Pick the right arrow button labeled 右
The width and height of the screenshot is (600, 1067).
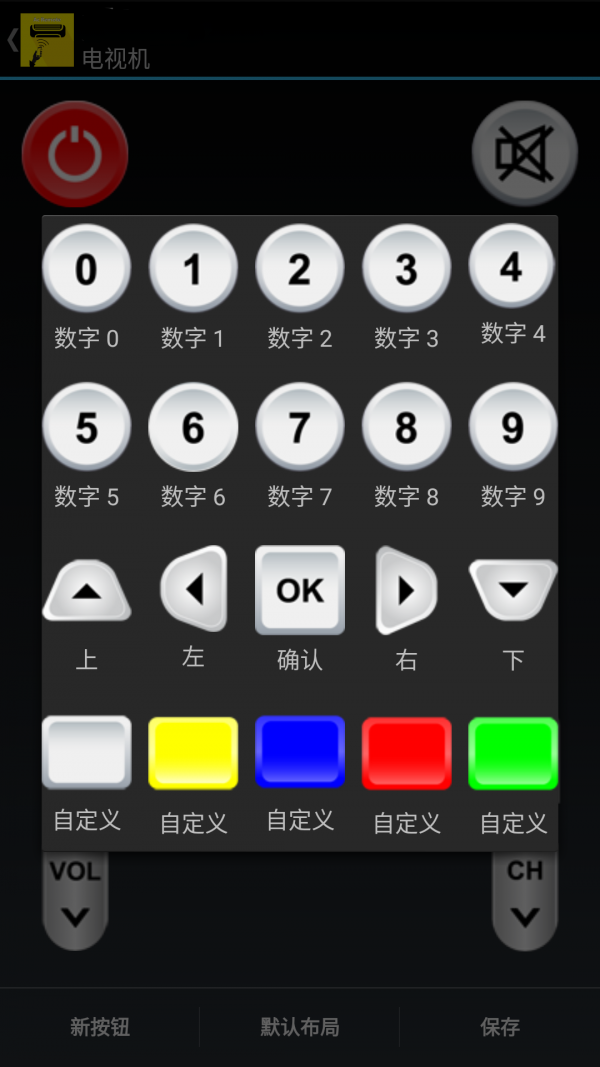pyautogui.click(x=406, y=590)
